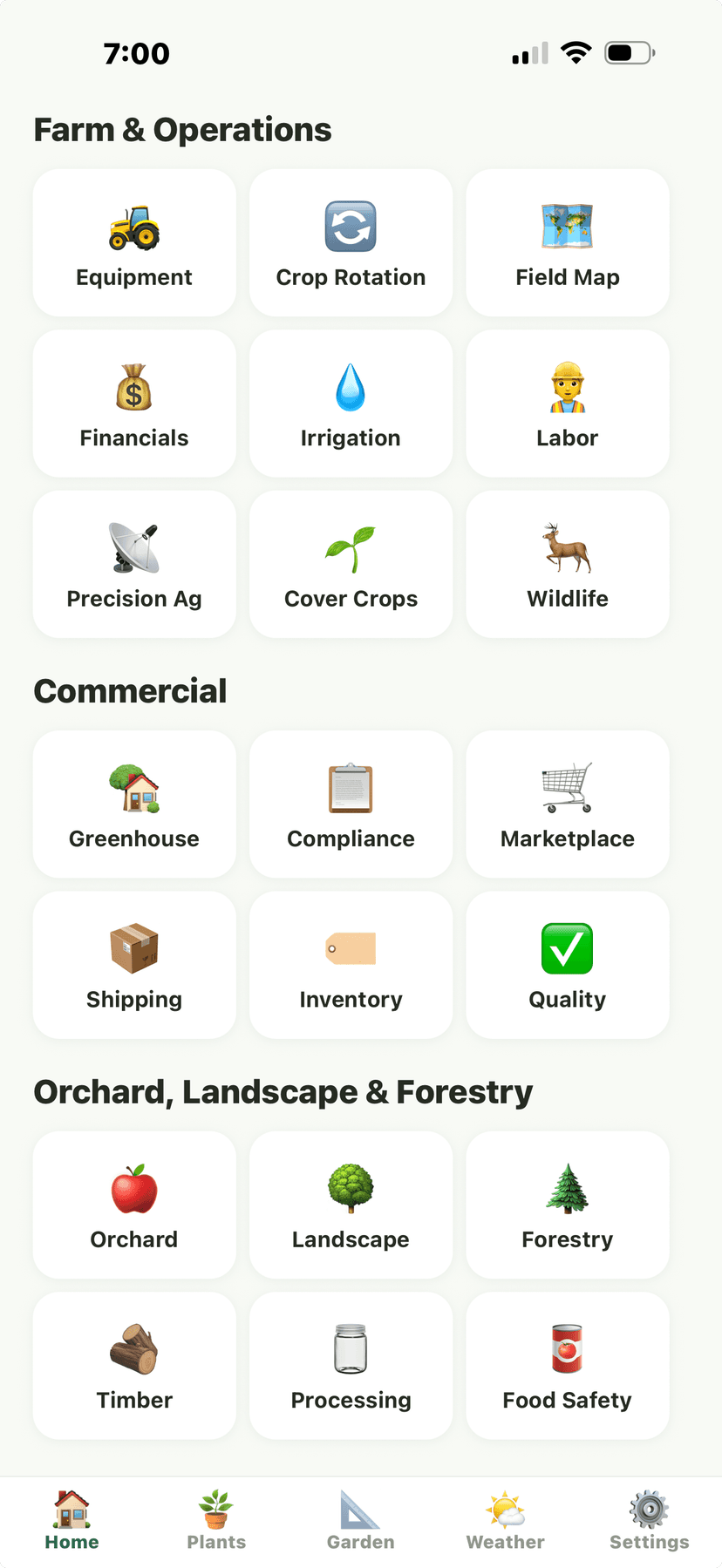Select the Crop Rotation tool

coord(351,242)
